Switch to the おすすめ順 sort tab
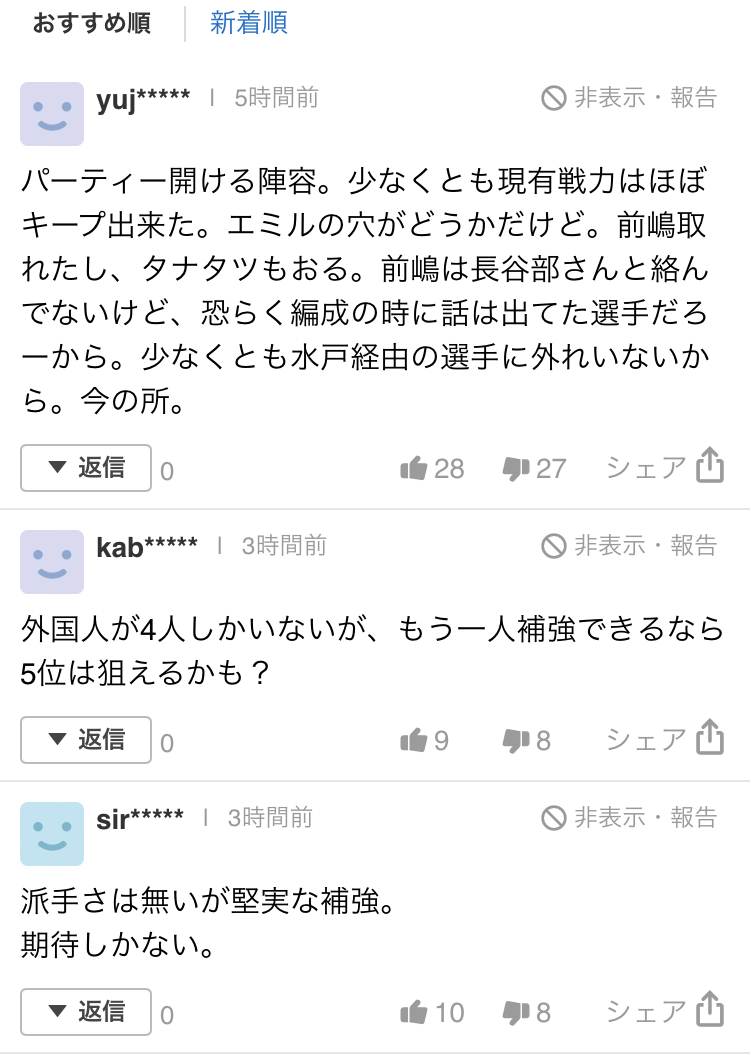 coord(91,23)
